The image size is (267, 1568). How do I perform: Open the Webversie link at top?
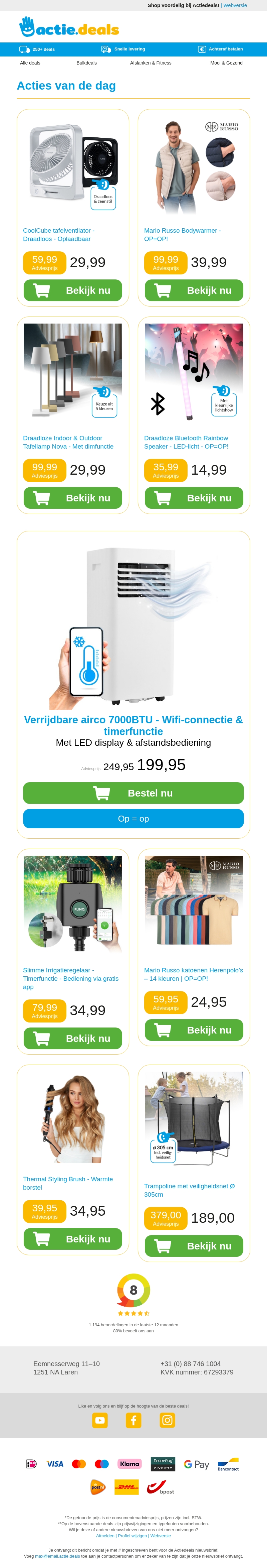click(235, 5)
